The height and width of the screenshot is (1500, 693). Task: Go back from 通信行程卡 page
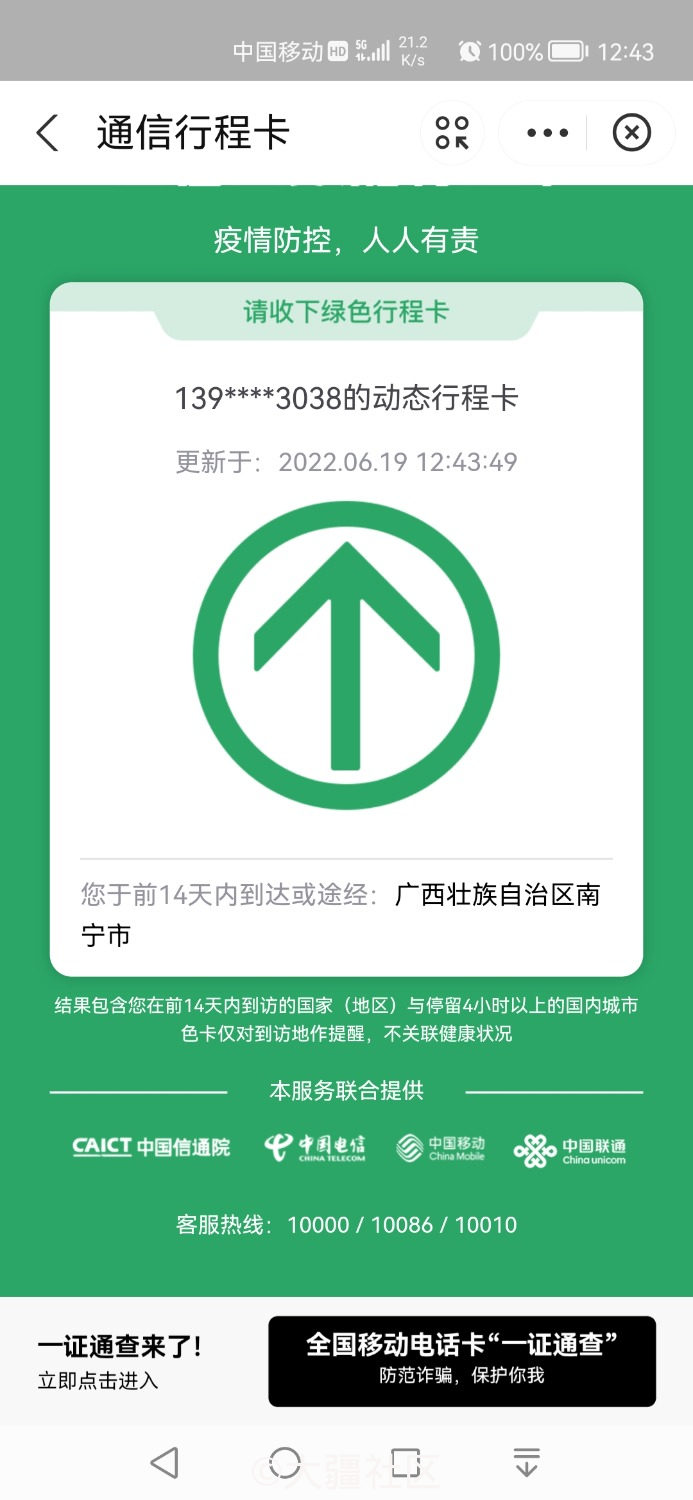point(47,133)
